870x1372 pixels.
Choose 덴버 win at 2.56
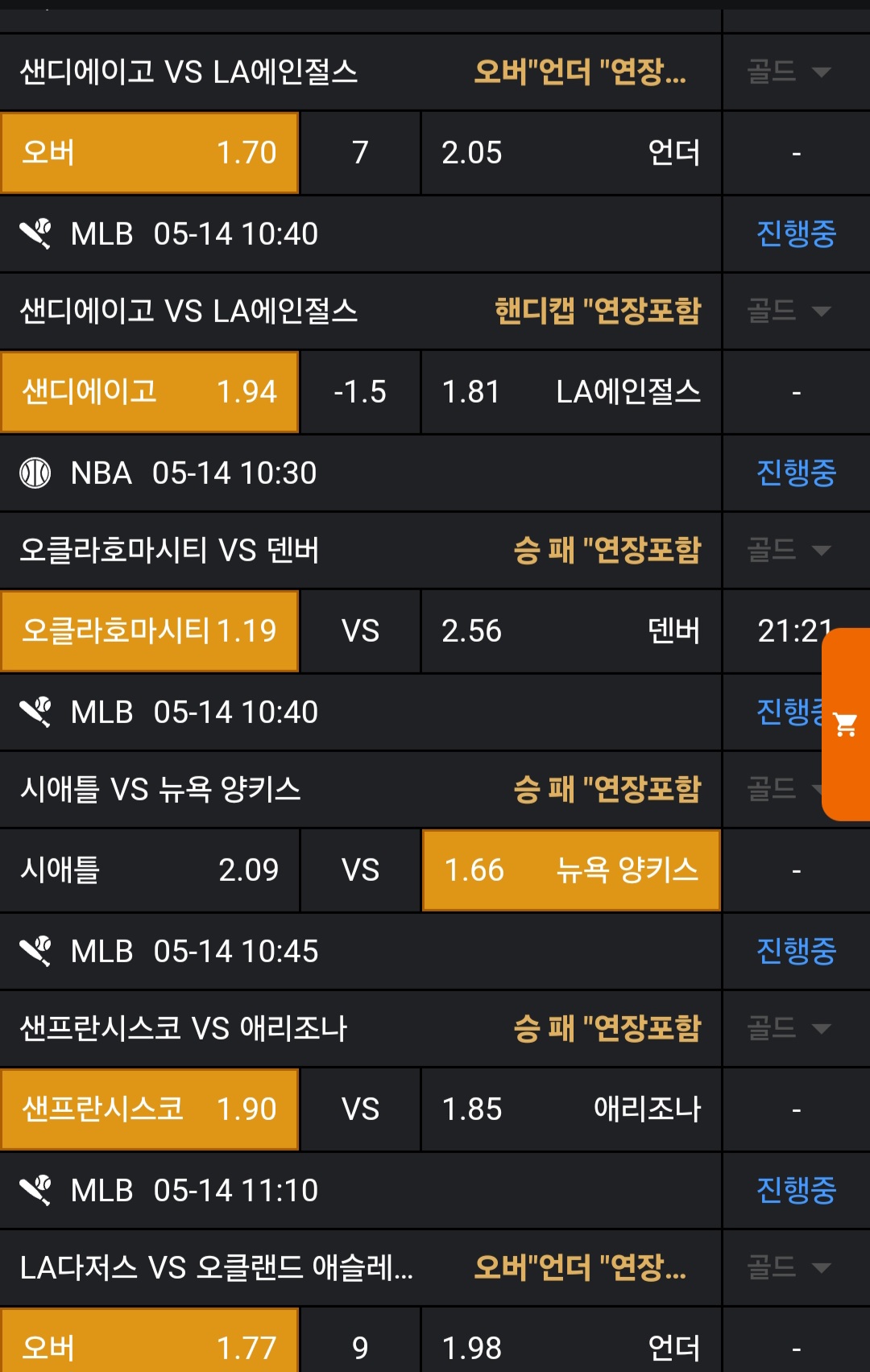(570, 631)
